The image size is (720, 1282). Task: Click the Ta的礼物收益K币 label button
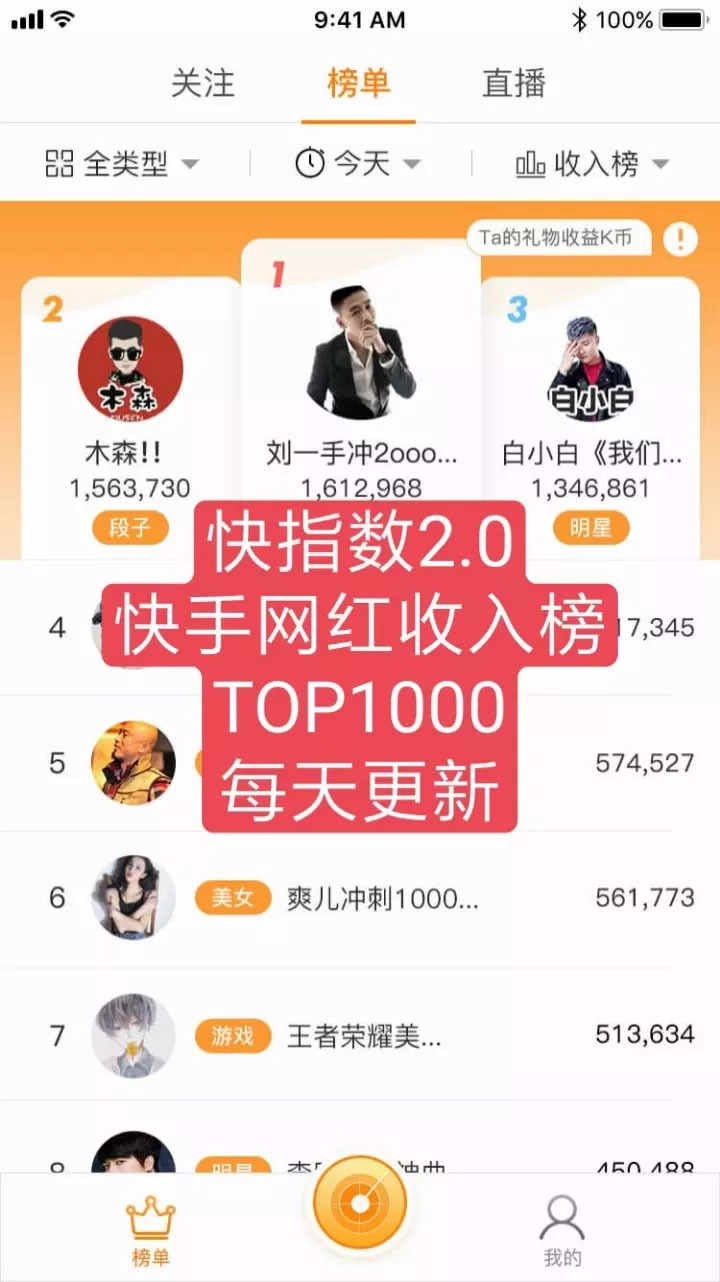(557, 239)
